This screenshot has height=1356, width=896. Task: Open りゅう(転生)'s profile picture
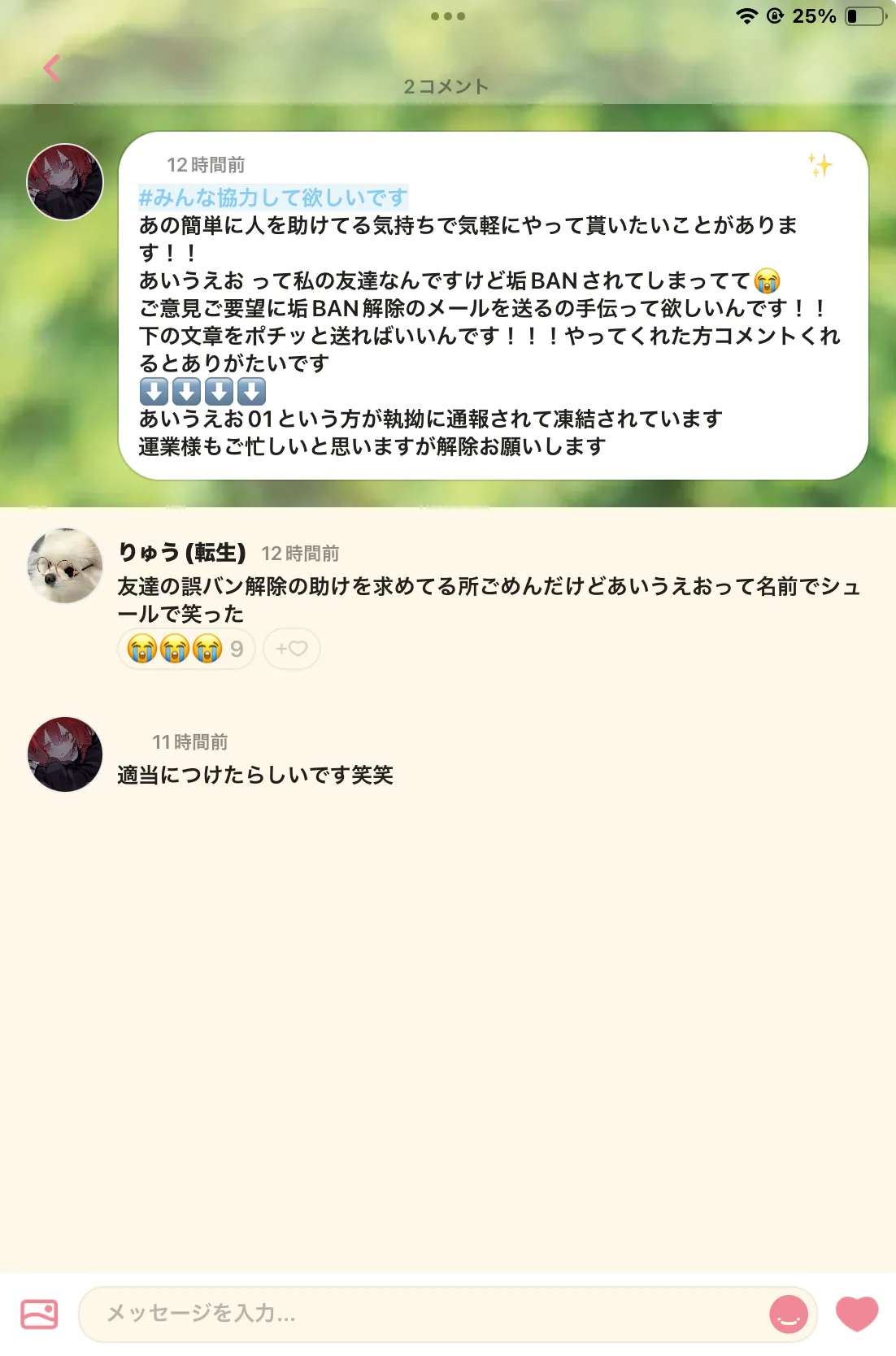[x=65, y=566]
